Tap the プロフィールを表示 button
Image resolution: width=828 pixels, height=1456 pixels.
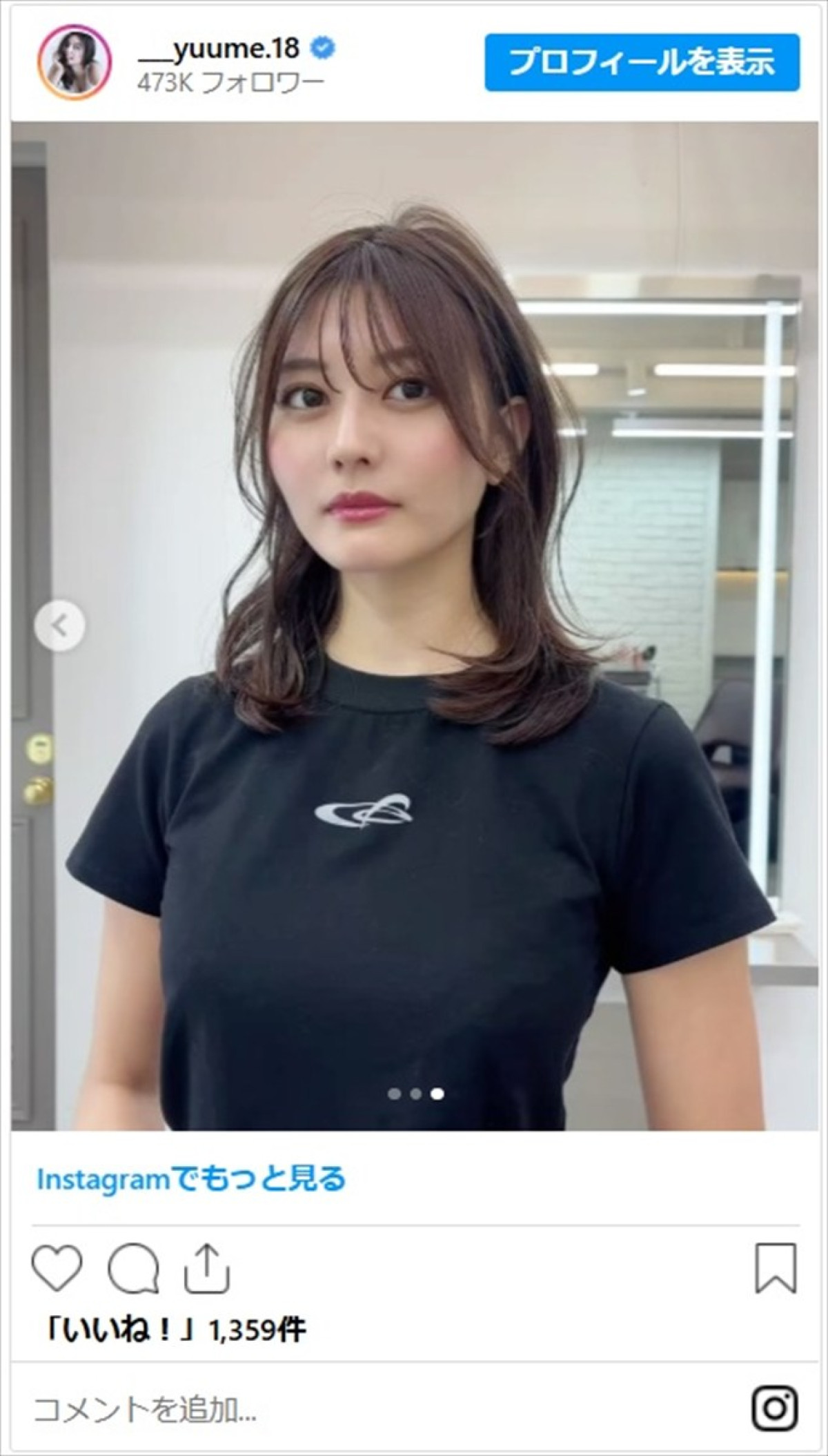point(642,62)
